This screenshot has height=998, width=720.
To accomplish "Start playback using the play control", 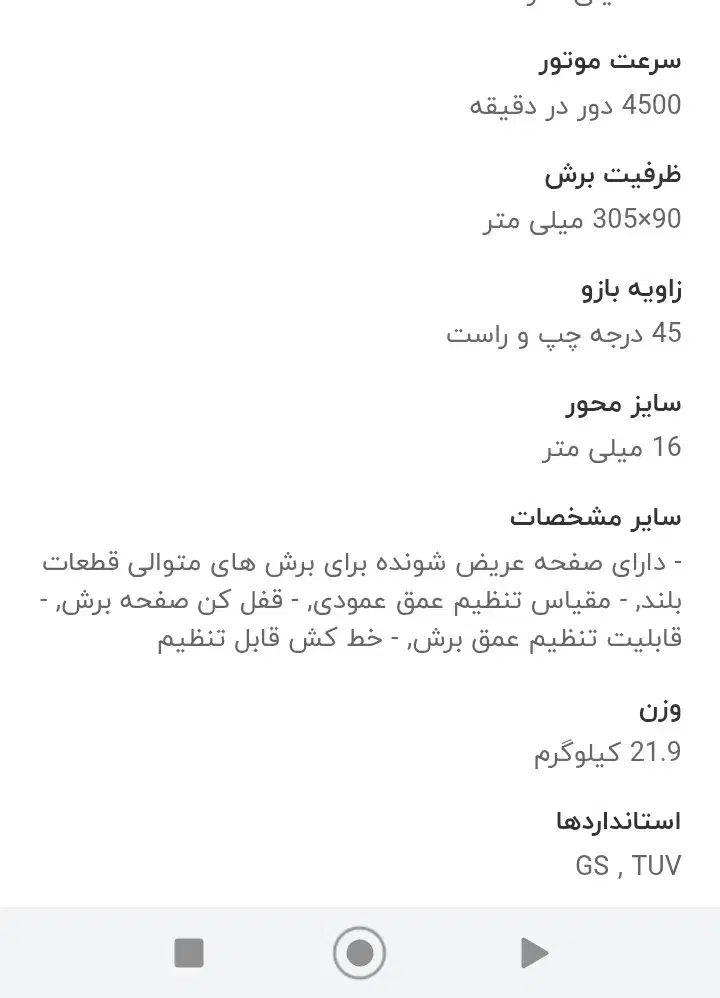I will tap(533, 954).
